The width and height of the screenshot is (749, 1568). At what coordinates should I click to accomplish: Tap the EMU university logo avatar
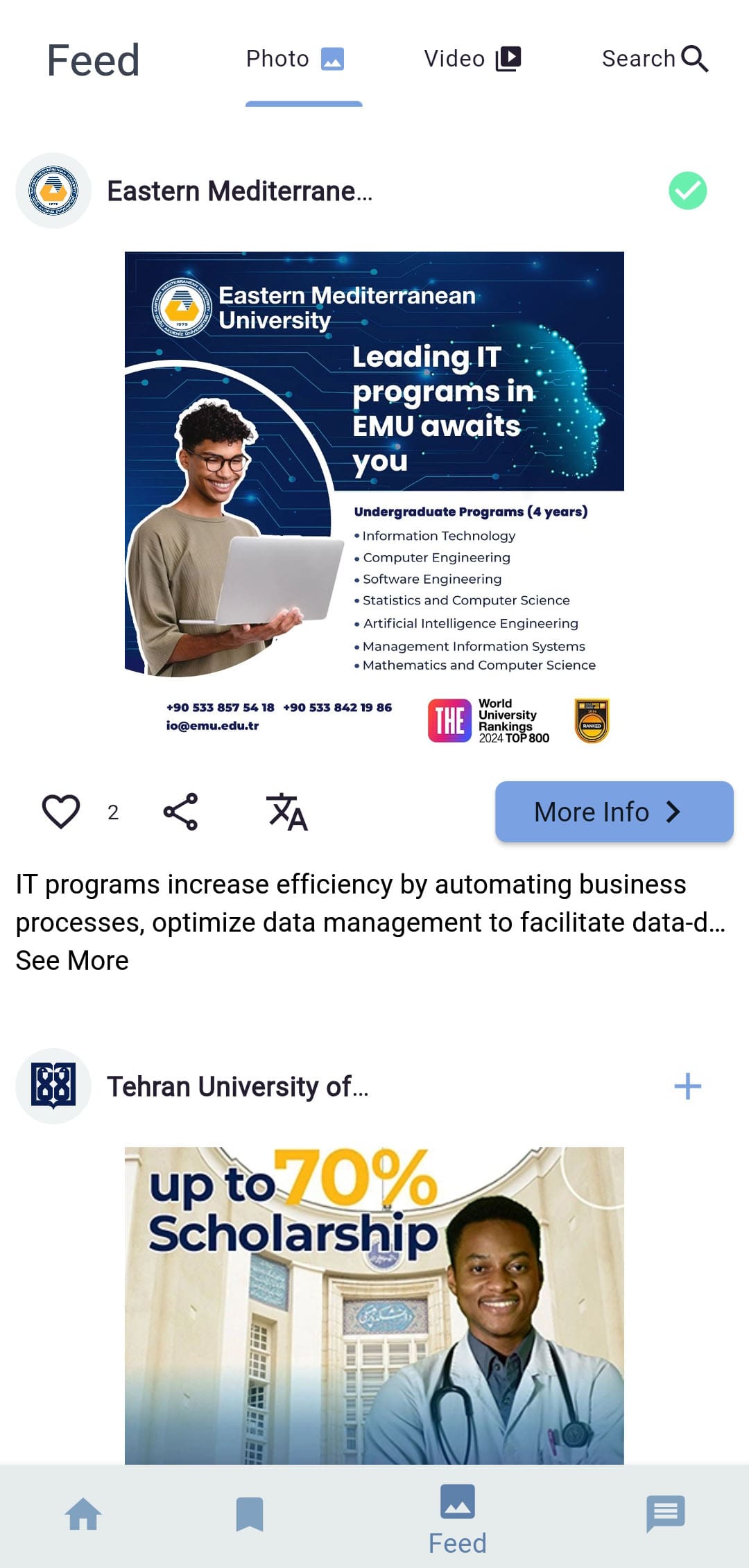coord(54,190)
